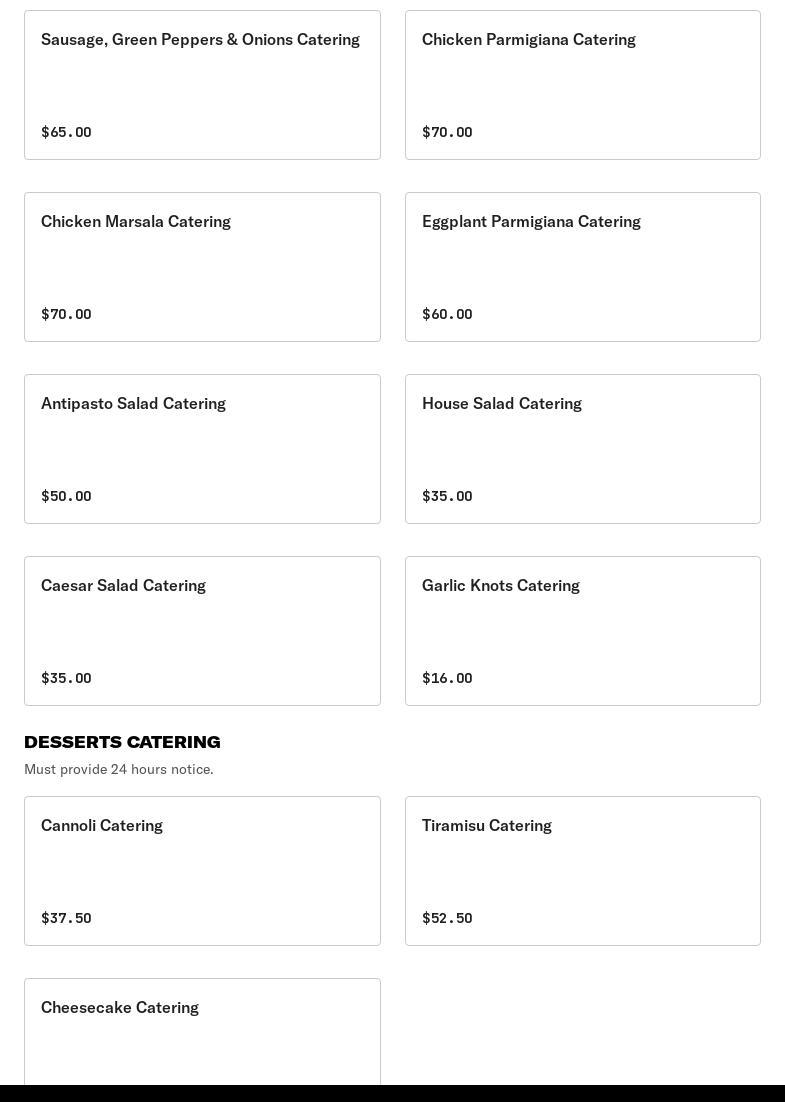This screenshot has width=785, height=1102.
Task: Open Sausage, Green Peppers & Onions Catering
Action: 202,85
